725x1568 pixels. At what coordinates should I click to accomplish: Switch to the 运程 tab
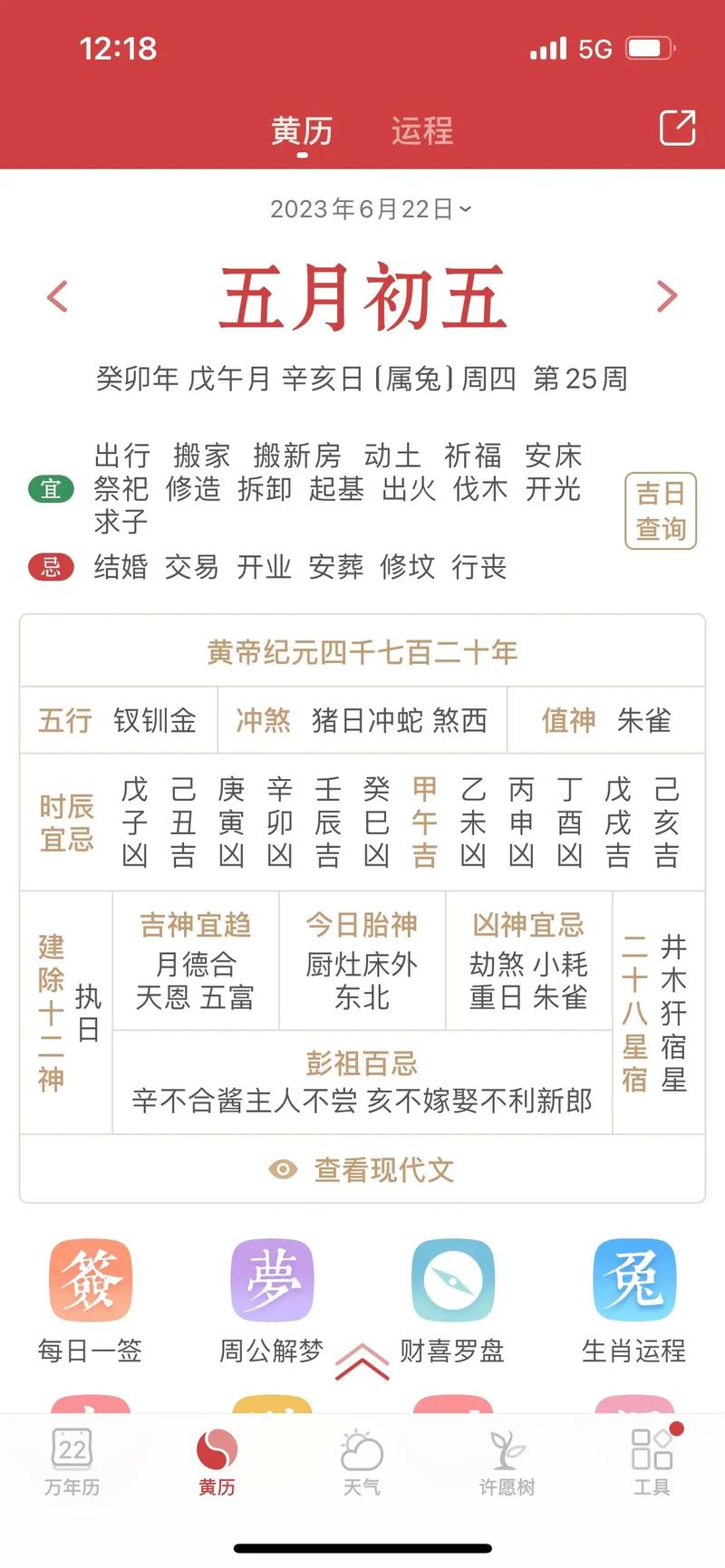pyautogui.click(x=421, y=131)
